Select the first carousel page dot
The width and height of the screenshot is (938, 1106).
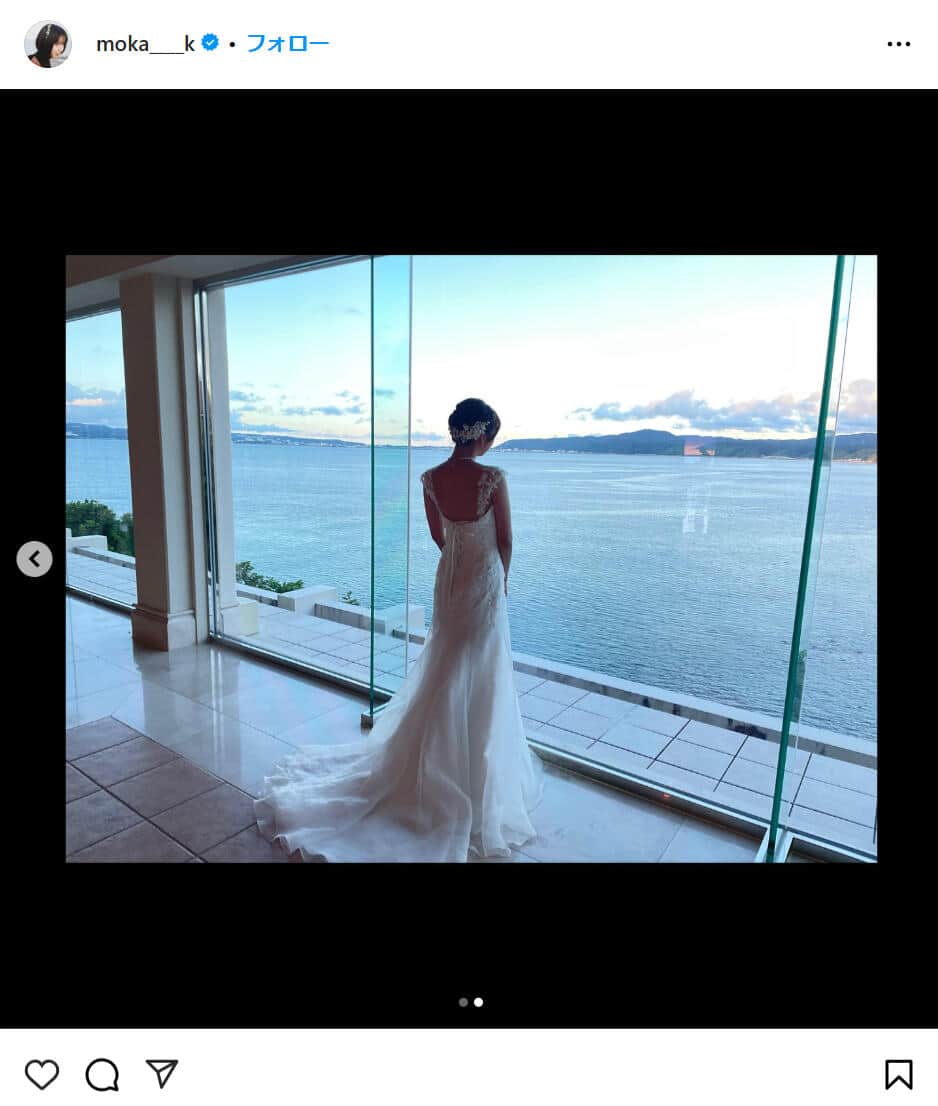point(463,1002)
